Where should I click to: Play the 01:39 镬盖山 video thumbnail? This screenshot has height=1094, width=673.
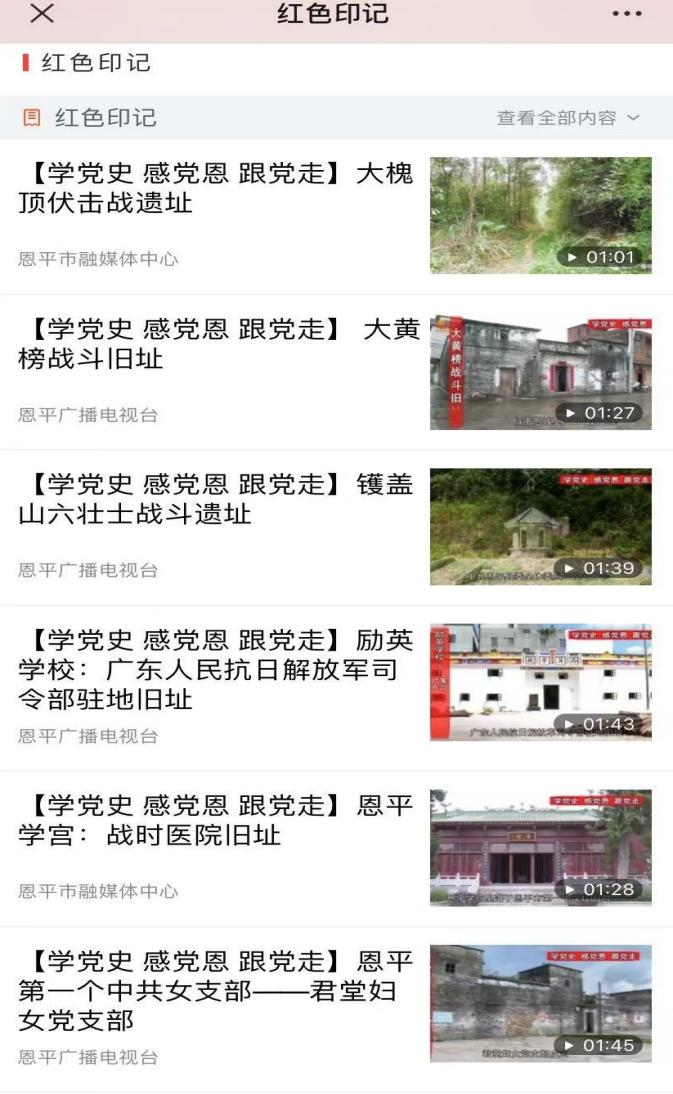pos(540,527)
